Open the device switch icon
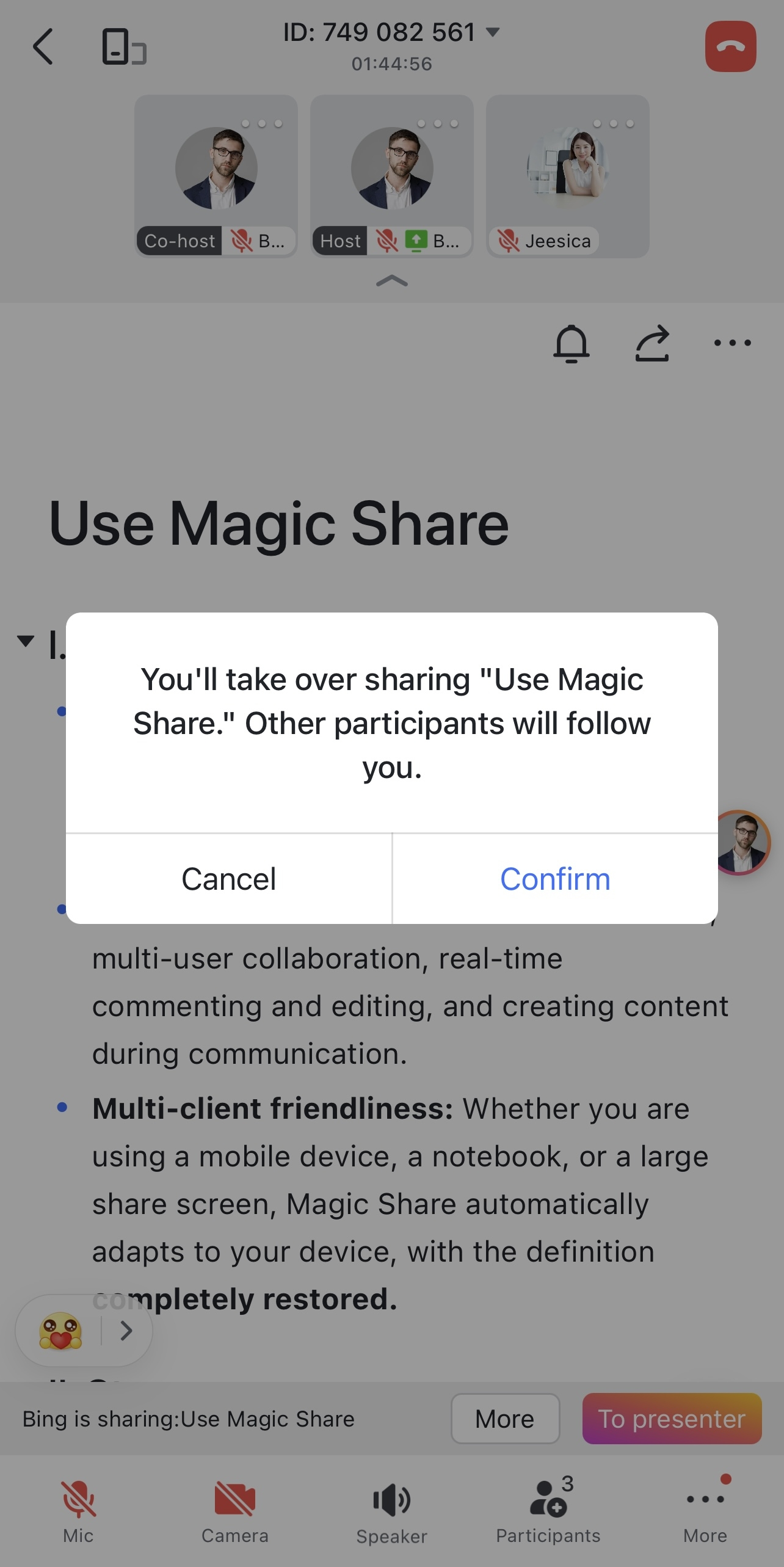The width and height of the screenshot is (784, 1567). (x=124, y=46)
